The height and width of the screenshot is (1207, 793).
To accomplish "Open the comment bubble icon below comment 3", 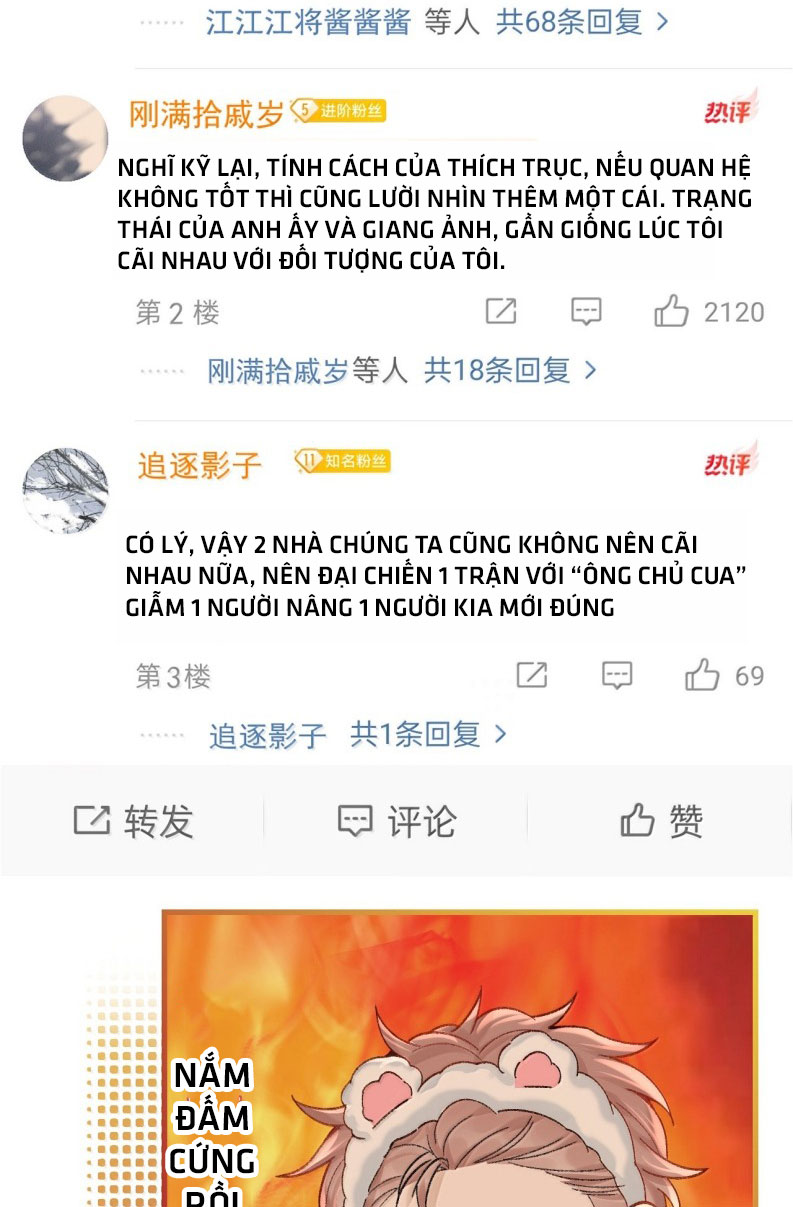I will [x=618, y=678].
